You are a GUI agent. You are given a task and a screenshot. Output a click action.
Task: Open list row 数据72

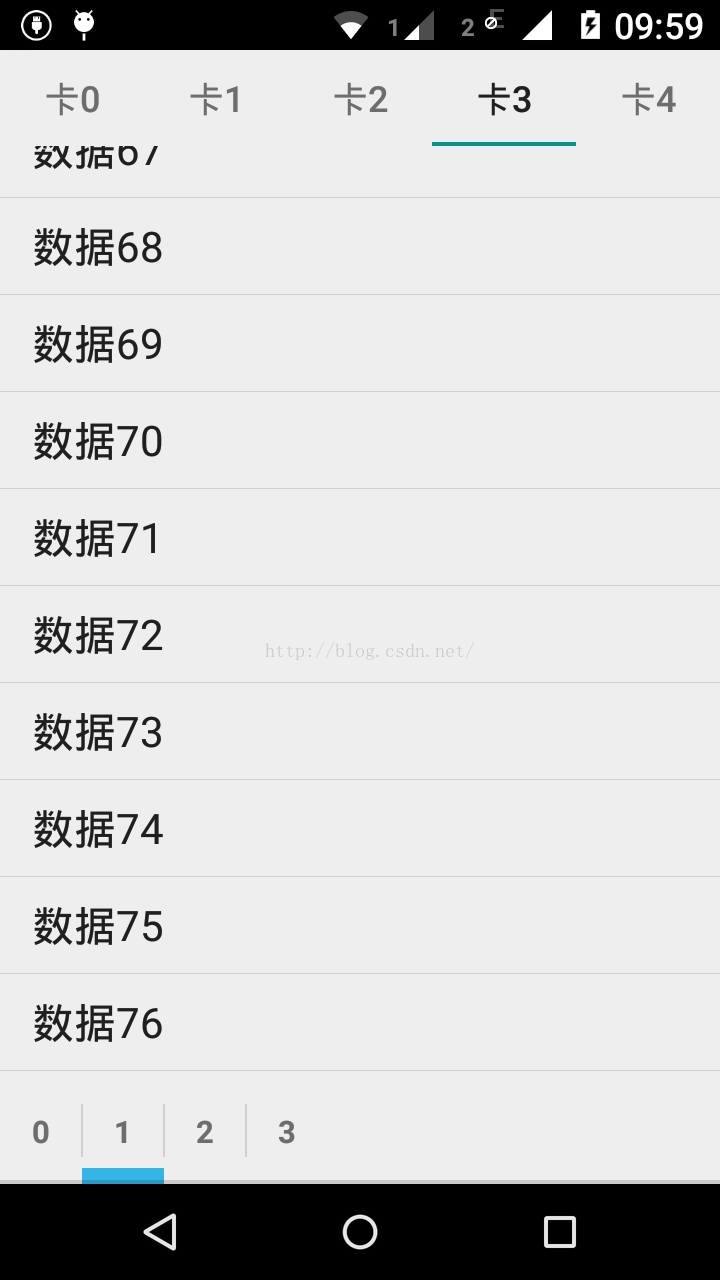tap(360, 635)
